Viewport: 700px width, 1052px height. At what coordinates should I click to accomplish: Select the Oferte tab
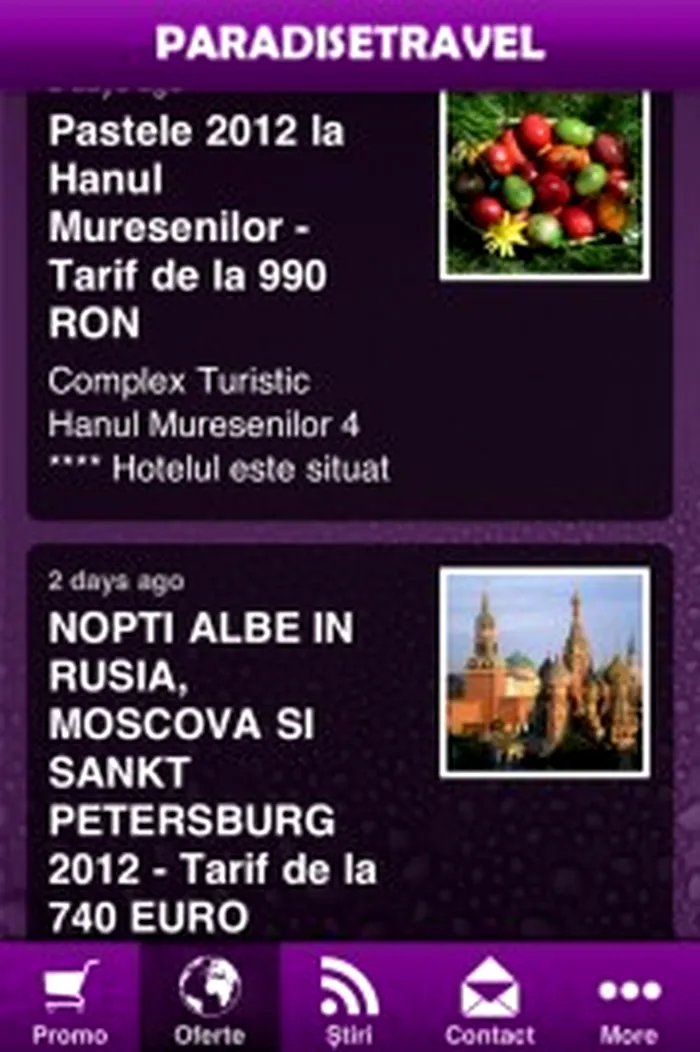click(x=210, y=998)
